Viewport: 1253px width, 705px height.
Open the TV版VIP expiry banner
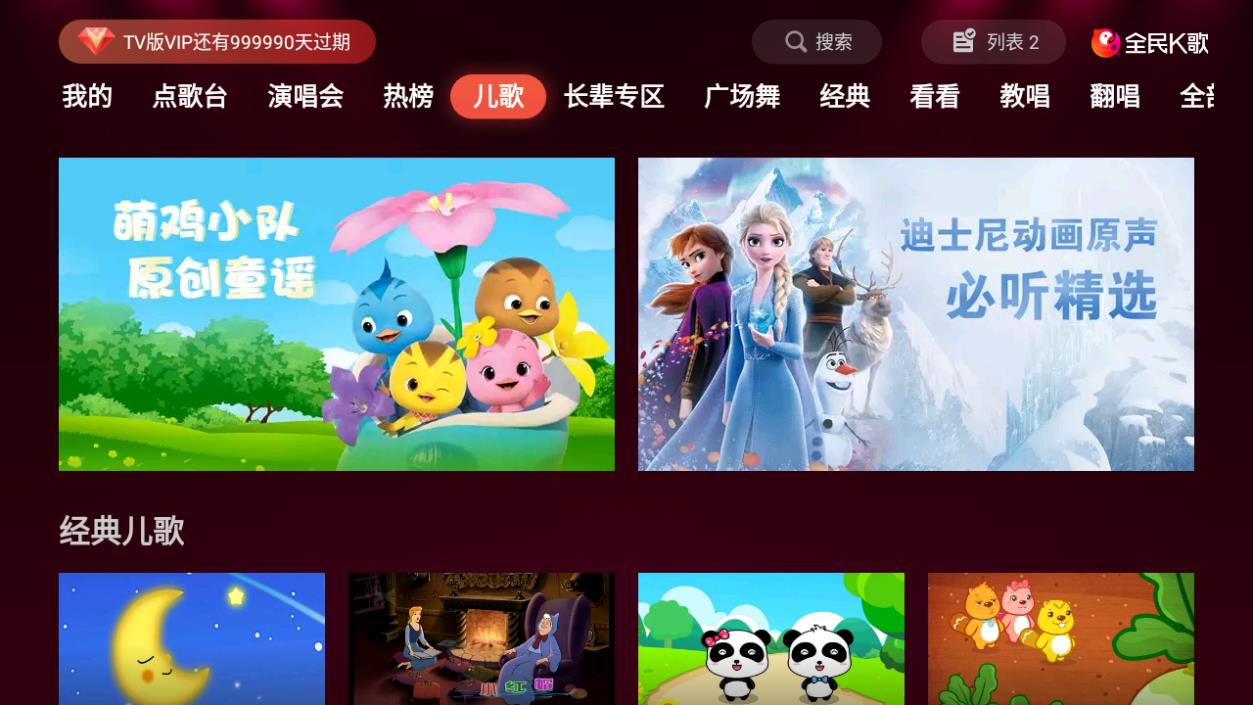click(x=217, y=42)
